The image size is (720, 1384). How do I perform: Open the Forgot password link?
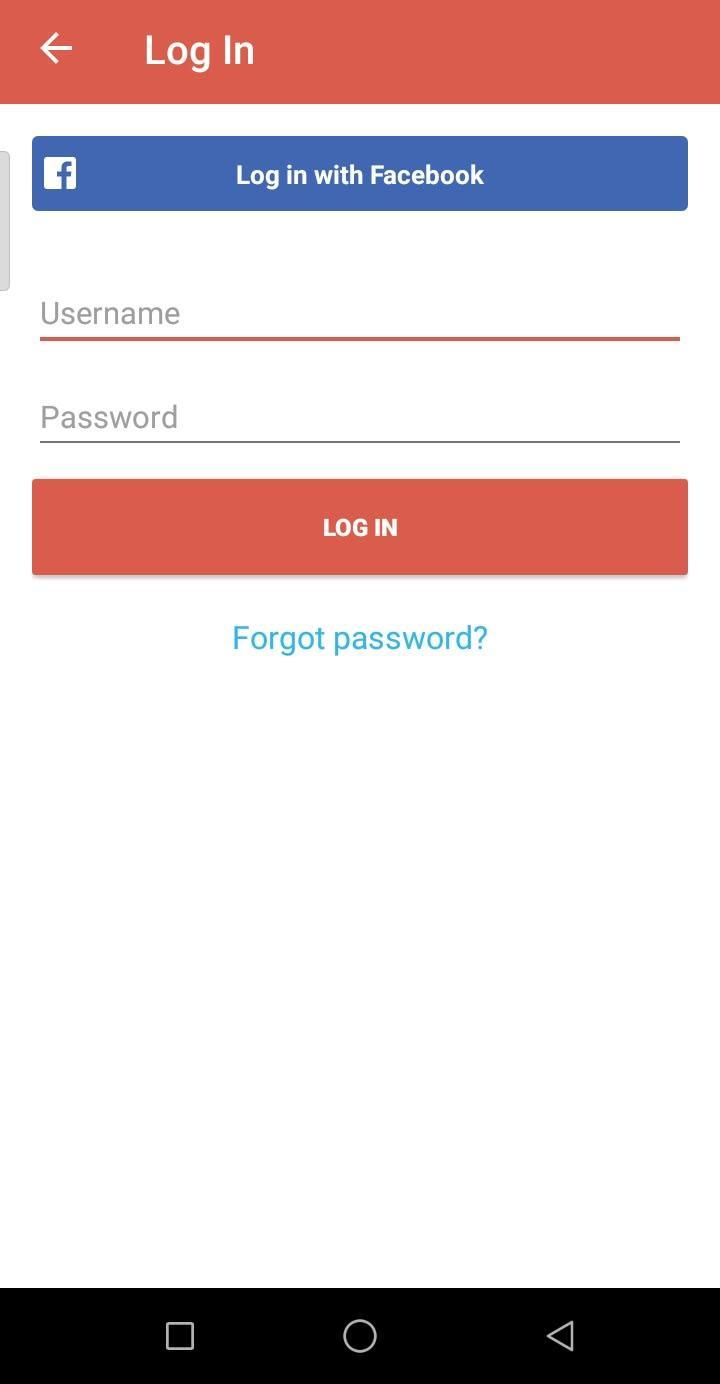[x=360, y=638]
